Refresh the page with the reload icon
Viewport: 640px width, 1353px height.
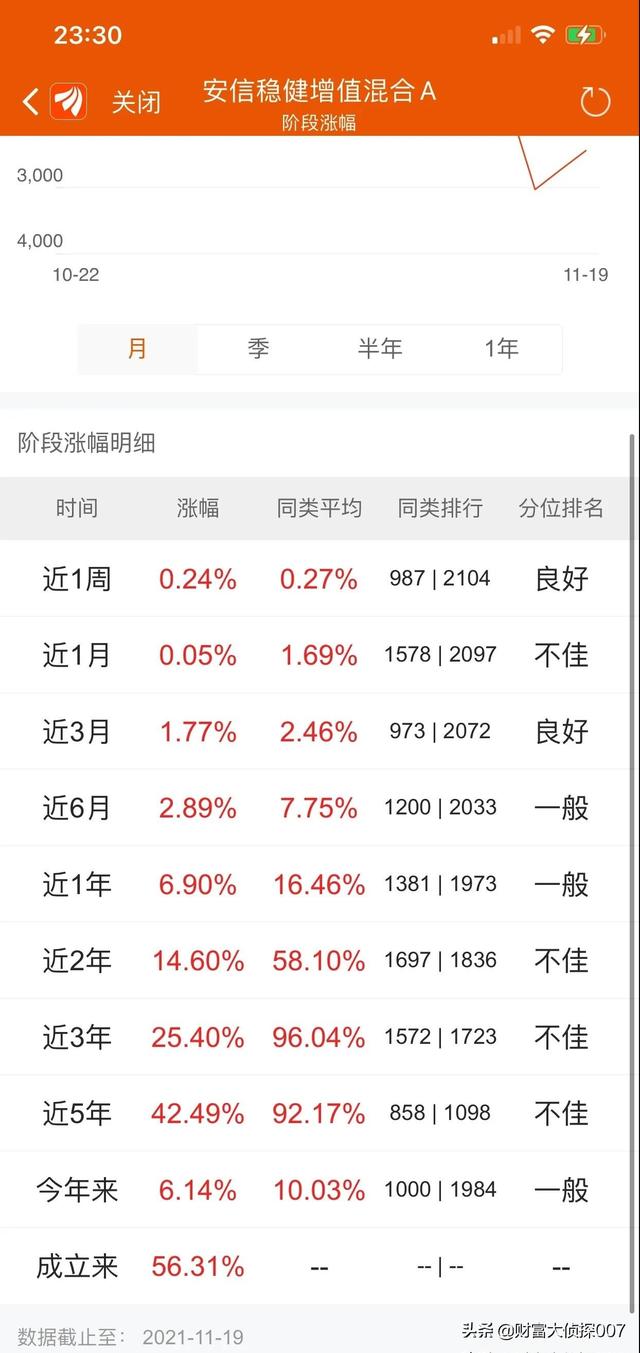pyautogui.click(x=595, y=101)
